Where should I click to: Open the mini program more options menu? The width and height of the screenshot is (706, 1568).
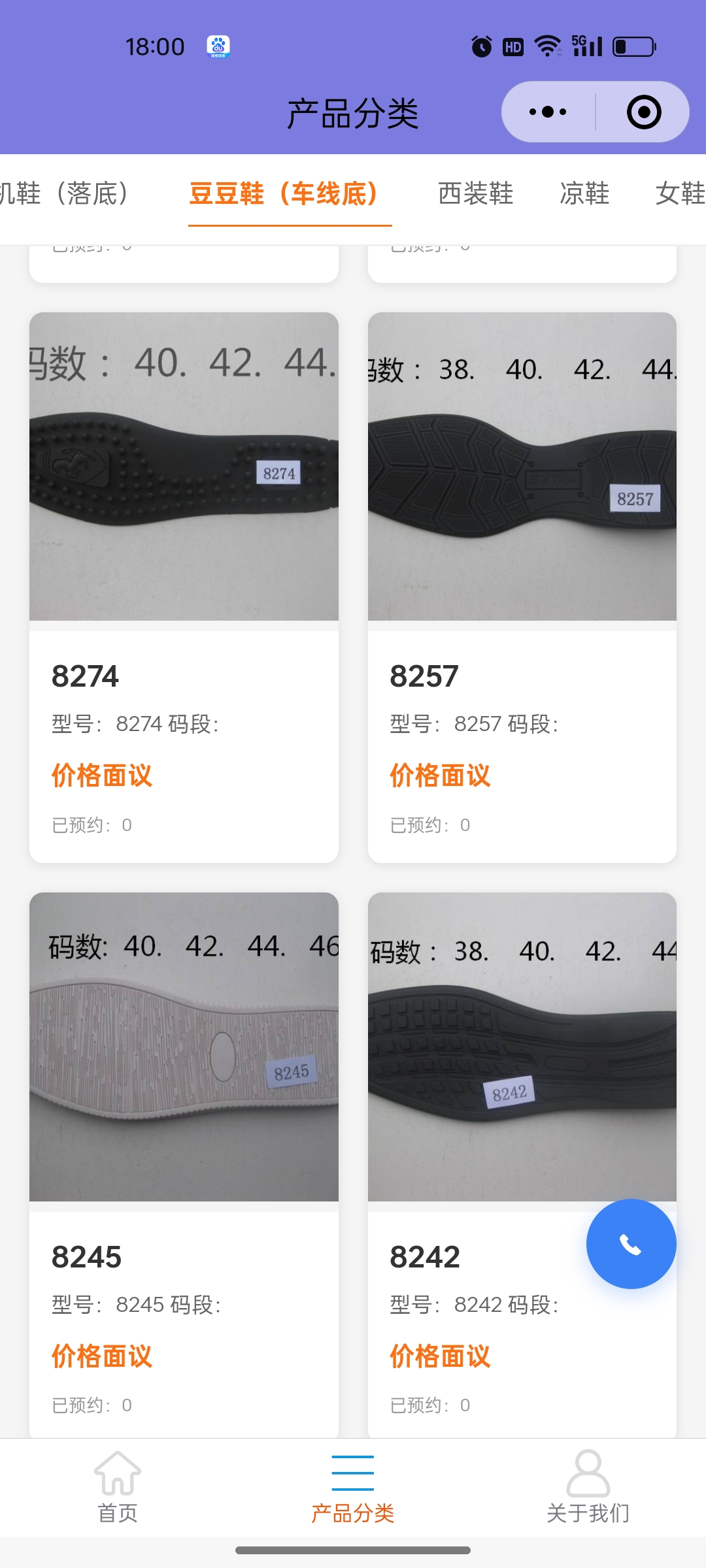coord(548,112)
